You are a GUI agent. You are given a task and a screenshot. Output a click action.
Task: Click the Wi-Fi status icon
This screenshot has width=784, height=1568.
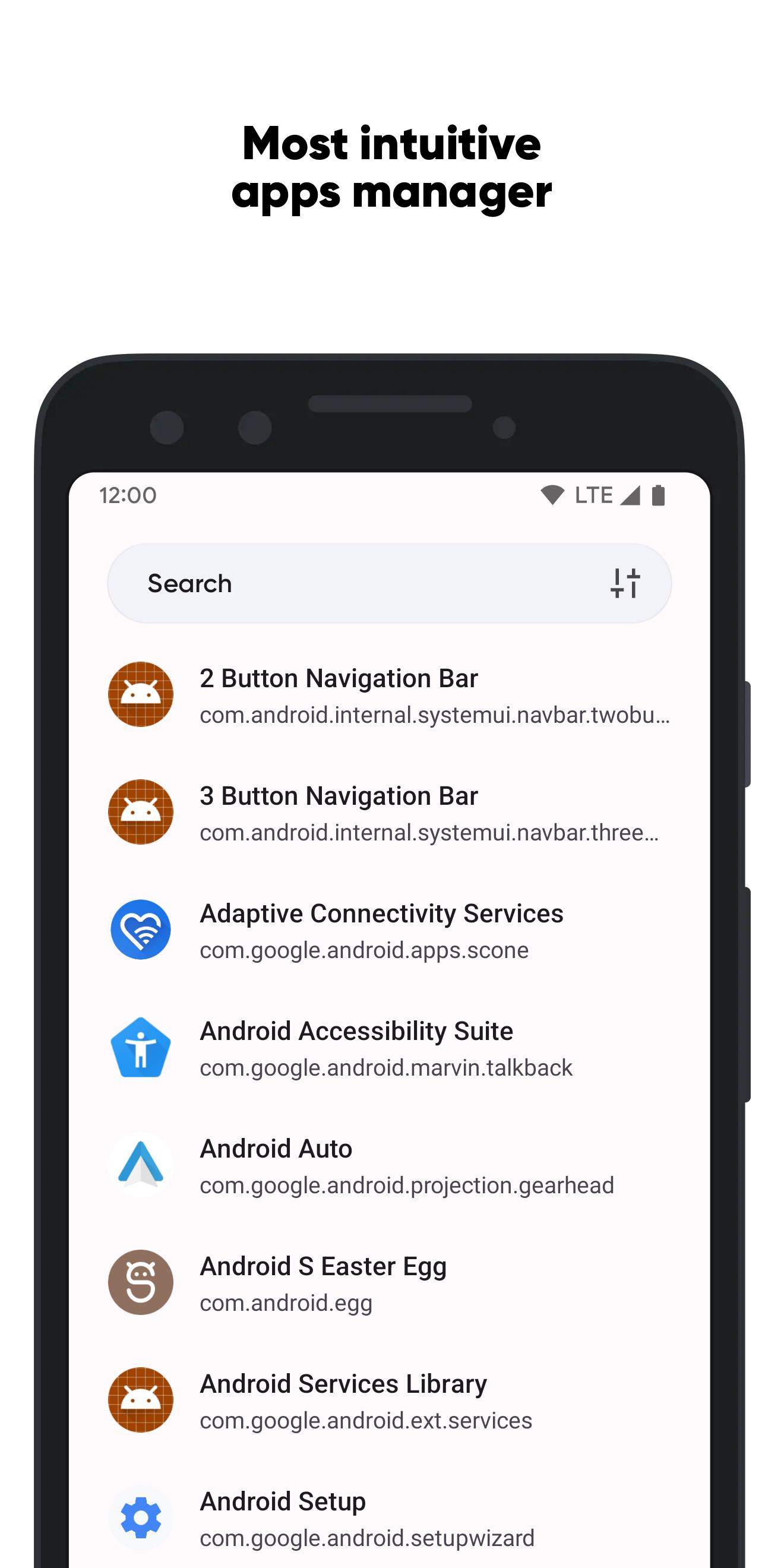click(553, 495)
